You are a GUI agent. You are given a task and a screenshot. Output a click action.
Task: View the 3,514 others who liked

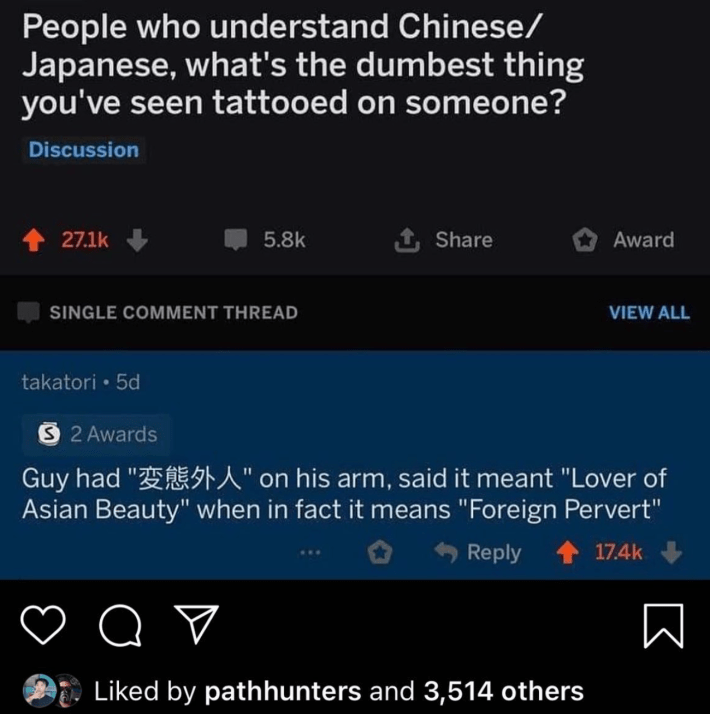click(x=503, y=691)
